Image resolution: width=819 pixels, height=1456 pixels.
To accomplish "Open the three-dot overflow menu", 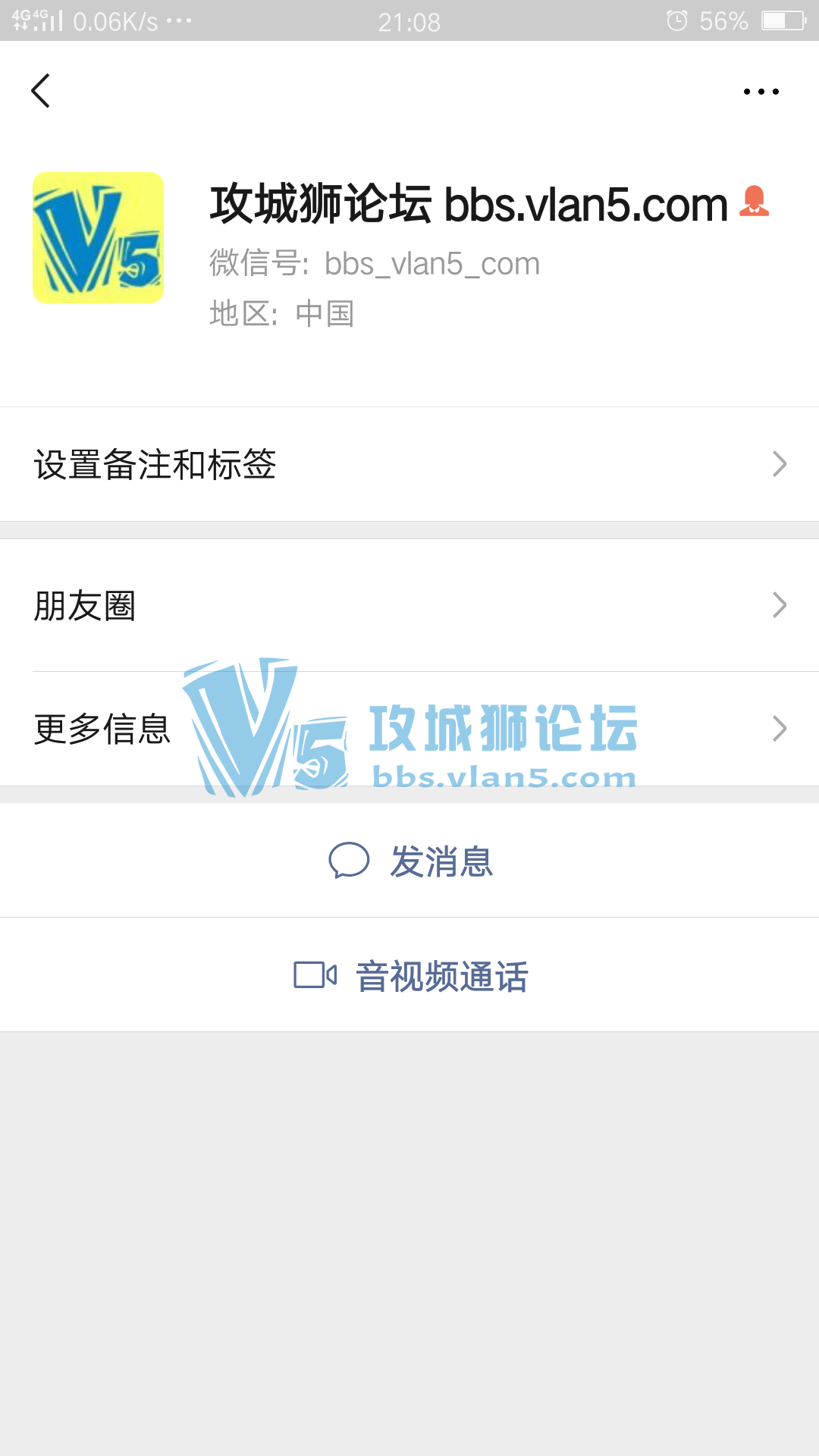I will (x=761, y=92).
